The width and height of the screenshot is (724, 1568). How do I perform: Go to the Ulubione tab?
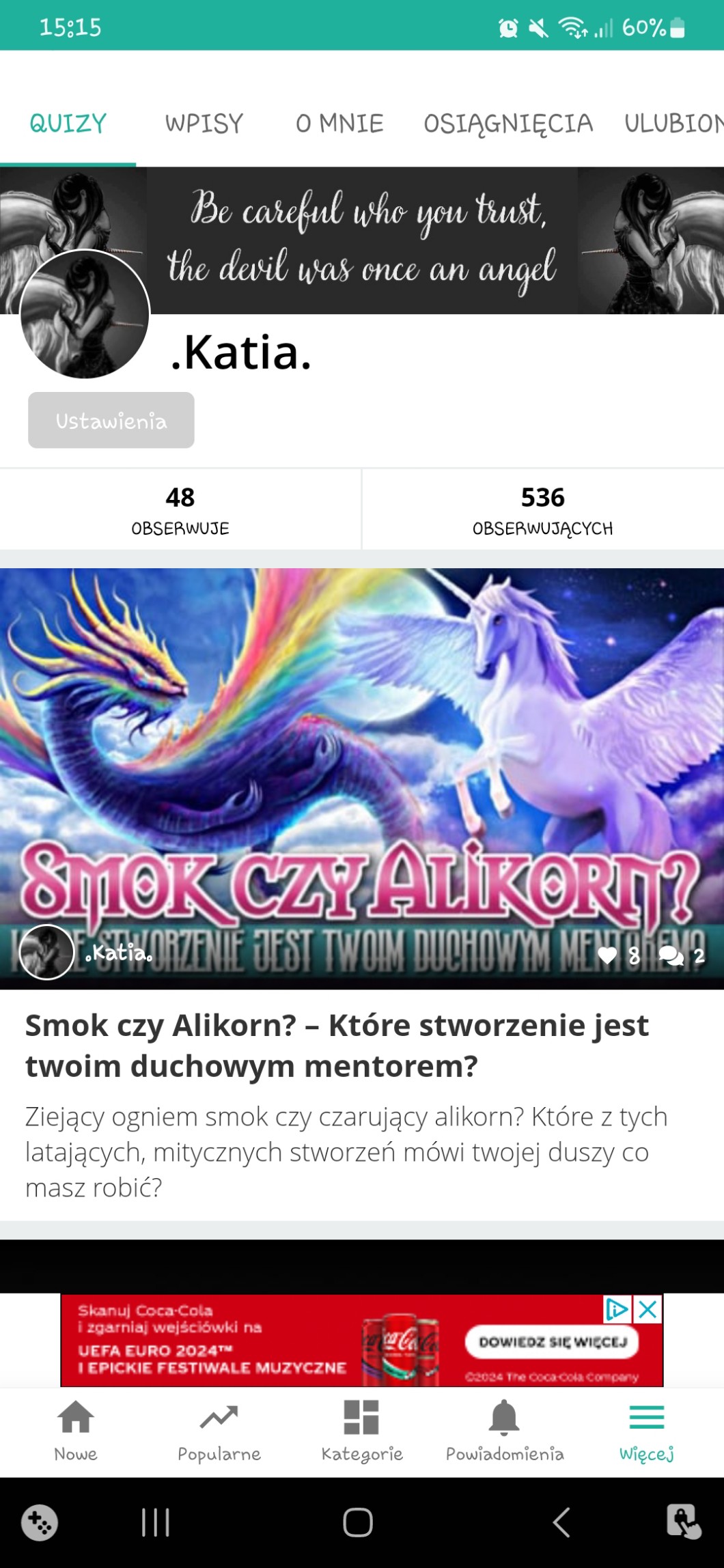(673, 124)
